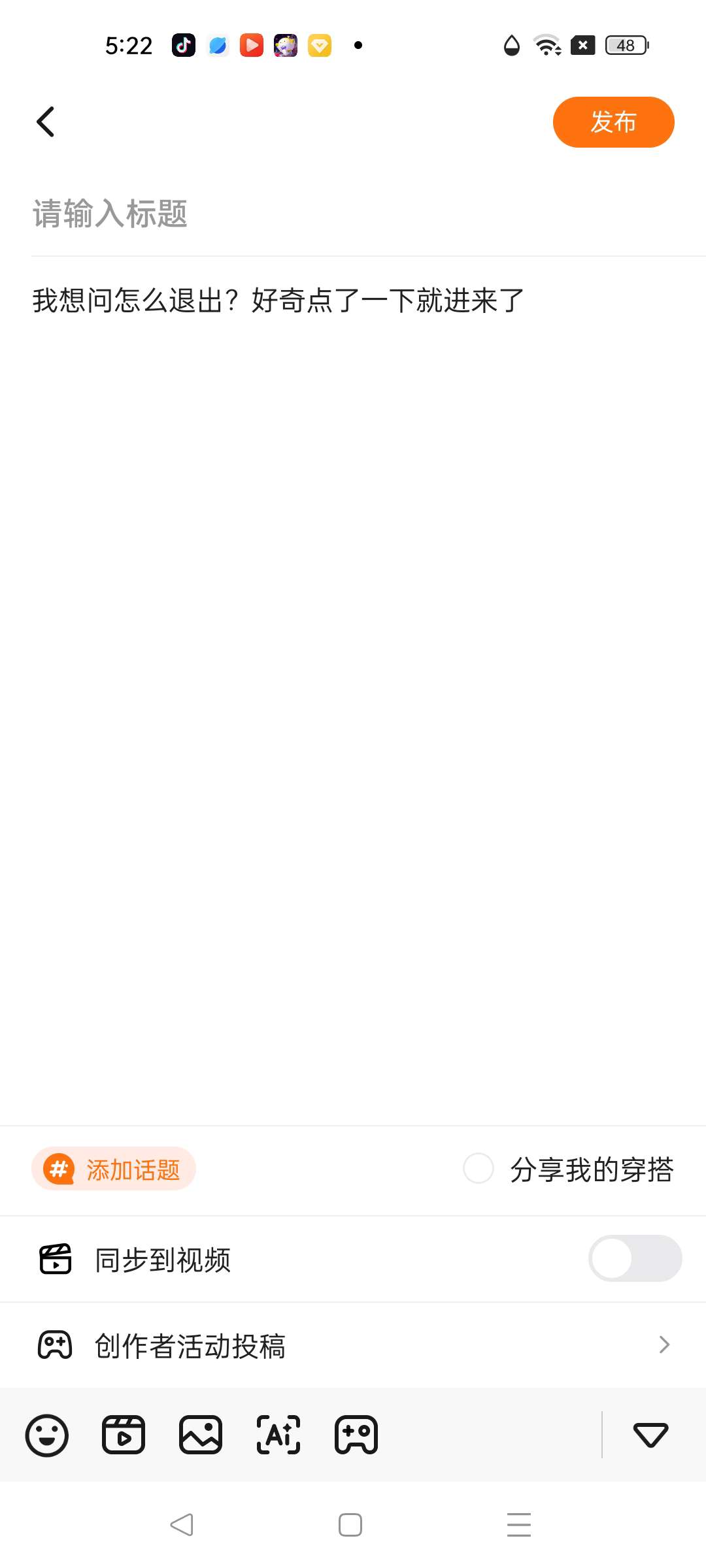Open the game controller toolbar option
Viewport: 706px width, 1568px height.
[x=356, y=1435]
